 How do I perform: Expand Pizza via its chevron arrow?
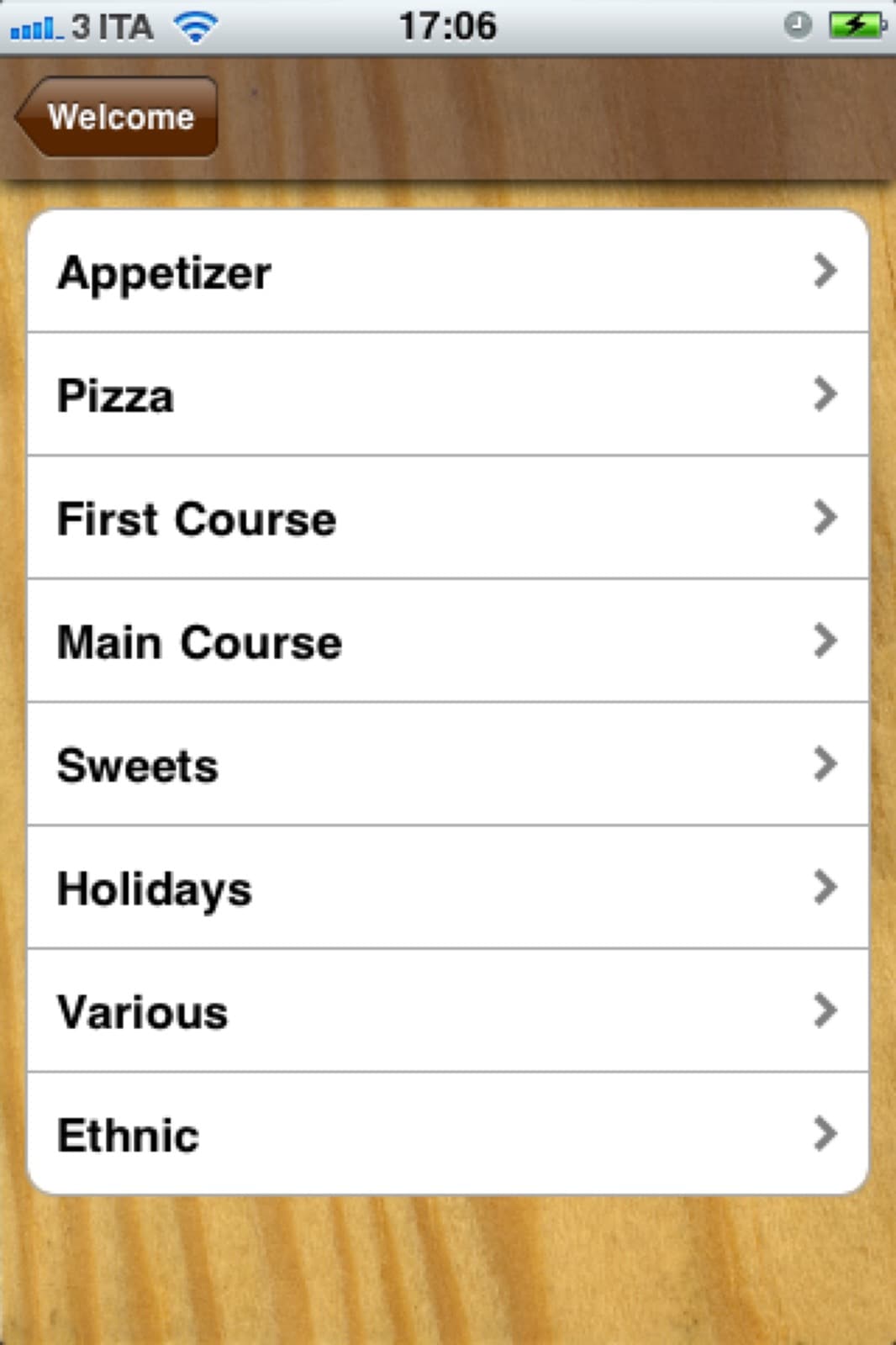827,394
